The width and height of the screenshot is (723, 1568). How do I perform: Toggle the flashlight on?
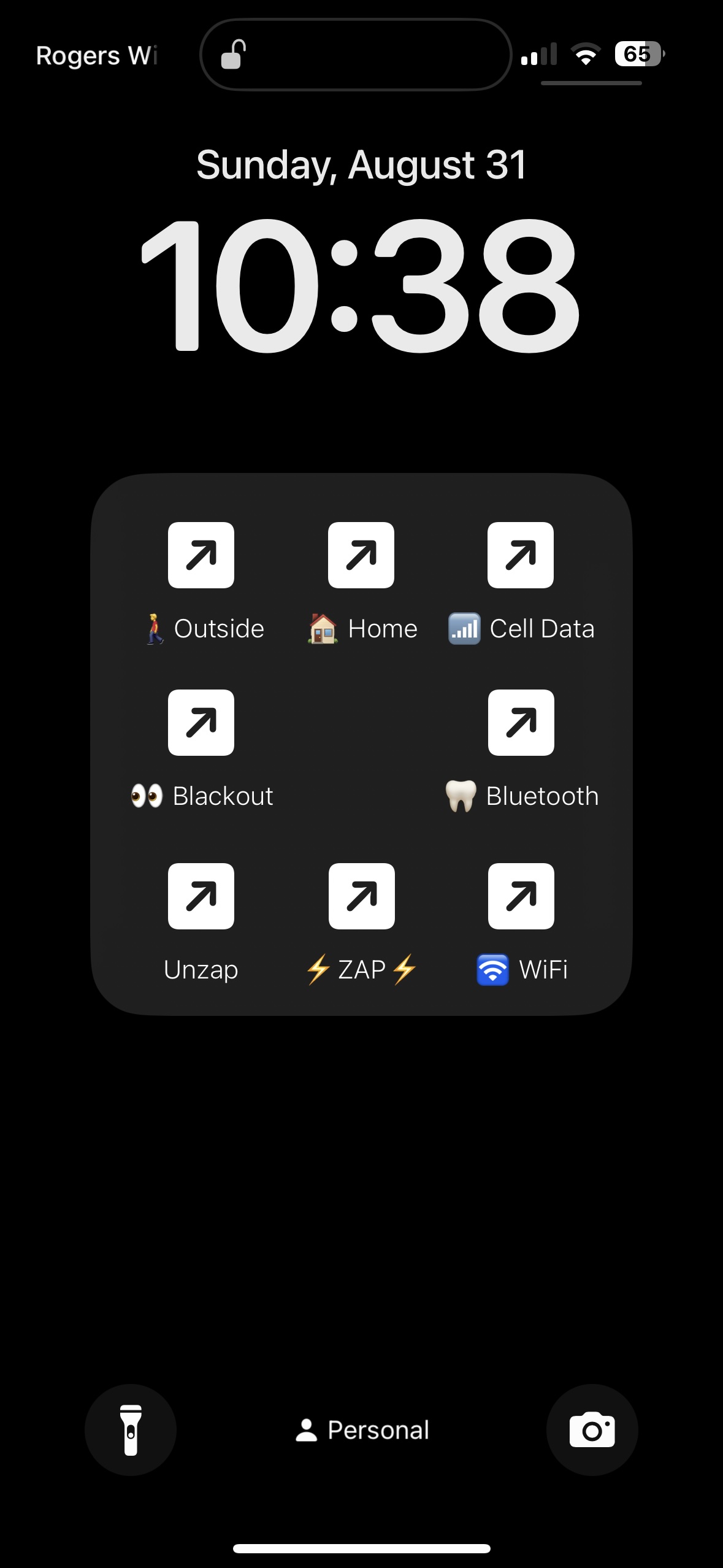(129, 1429)
